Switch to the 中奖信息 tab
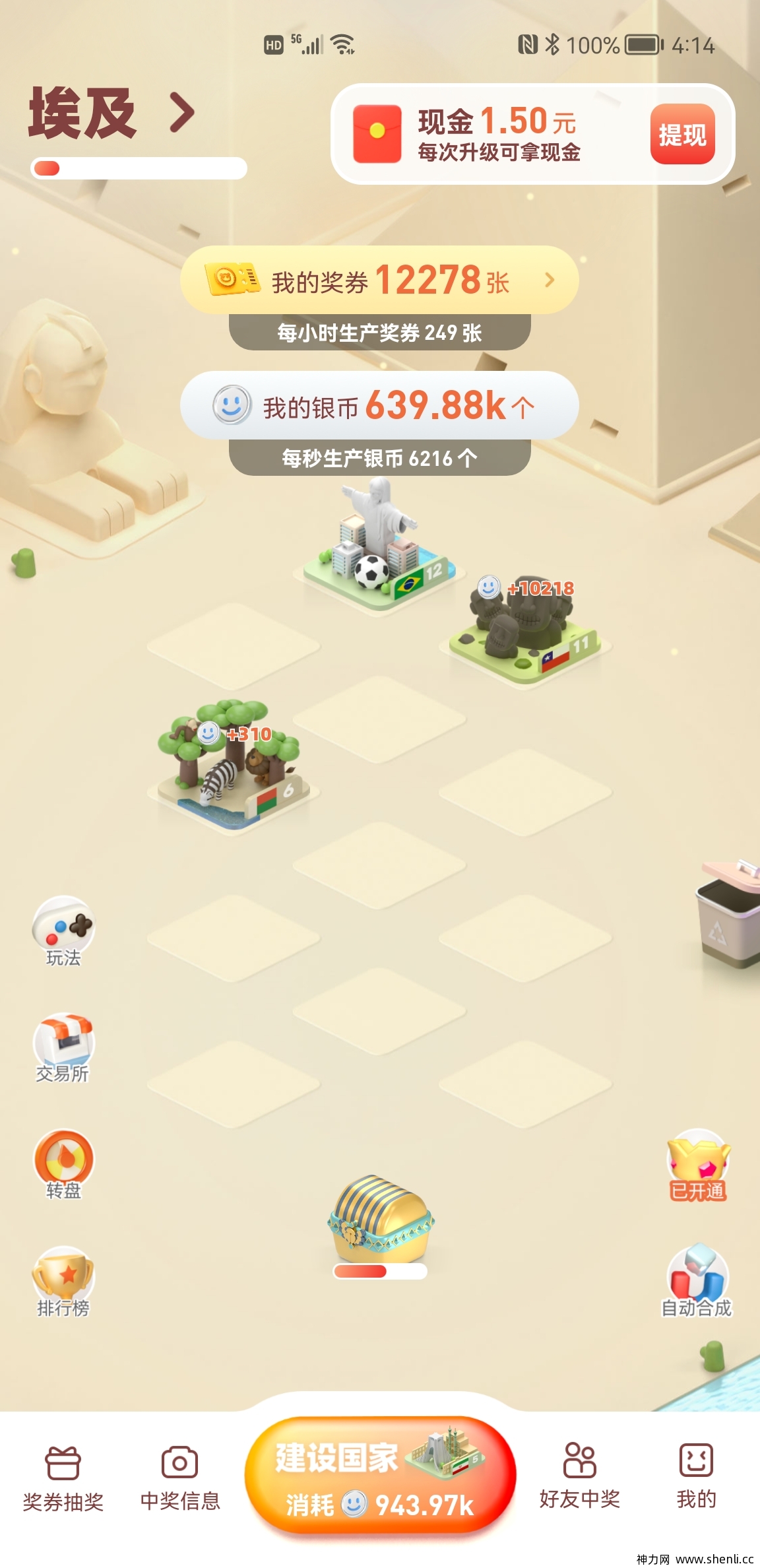Screen dimensions: 760x1568 coord(180,1478)
